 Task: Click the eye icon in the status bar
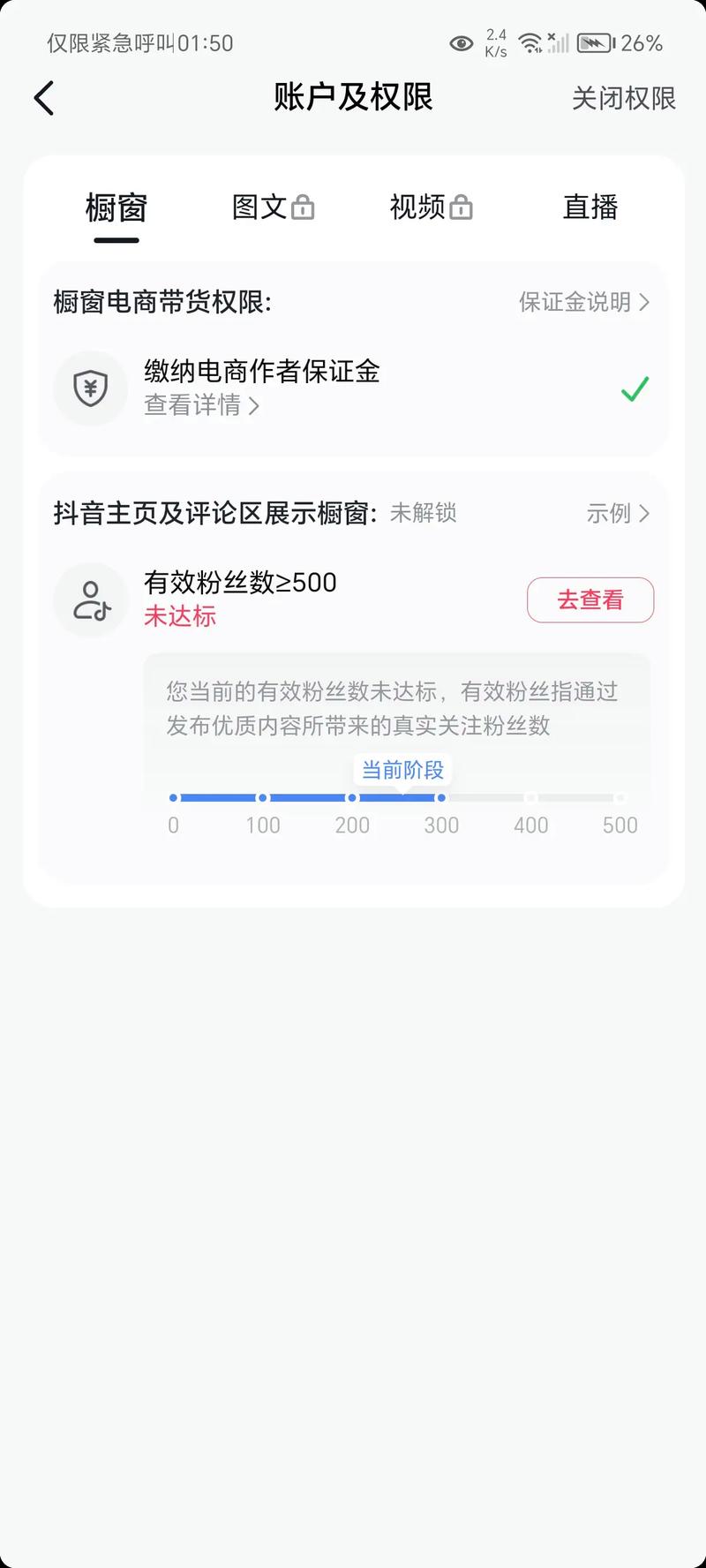(459, 42)
